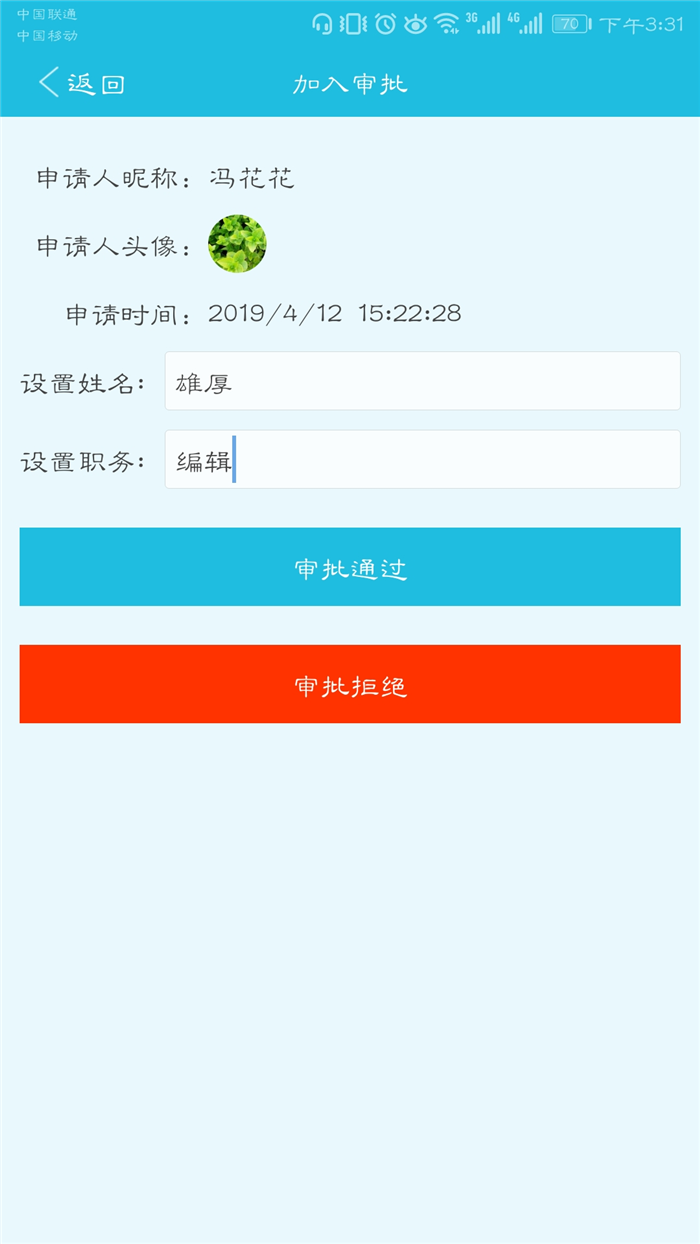Screen dimensions: 700x1244
Task: Go back using the 返回 button
Action: pyautogui.click(x=81, y=83)
